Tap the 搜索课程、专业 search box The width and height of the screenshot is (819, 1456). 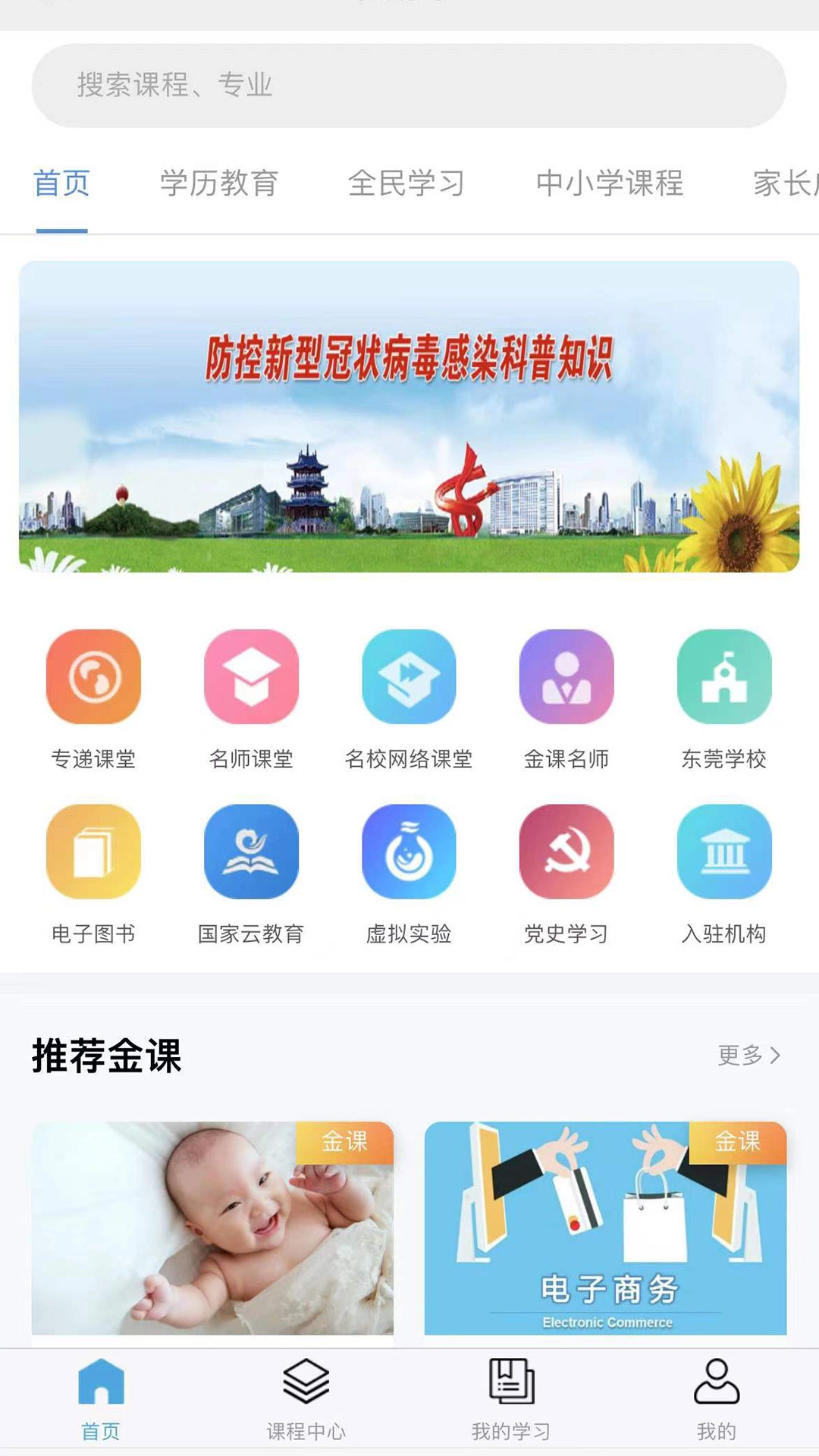[408, 85]
